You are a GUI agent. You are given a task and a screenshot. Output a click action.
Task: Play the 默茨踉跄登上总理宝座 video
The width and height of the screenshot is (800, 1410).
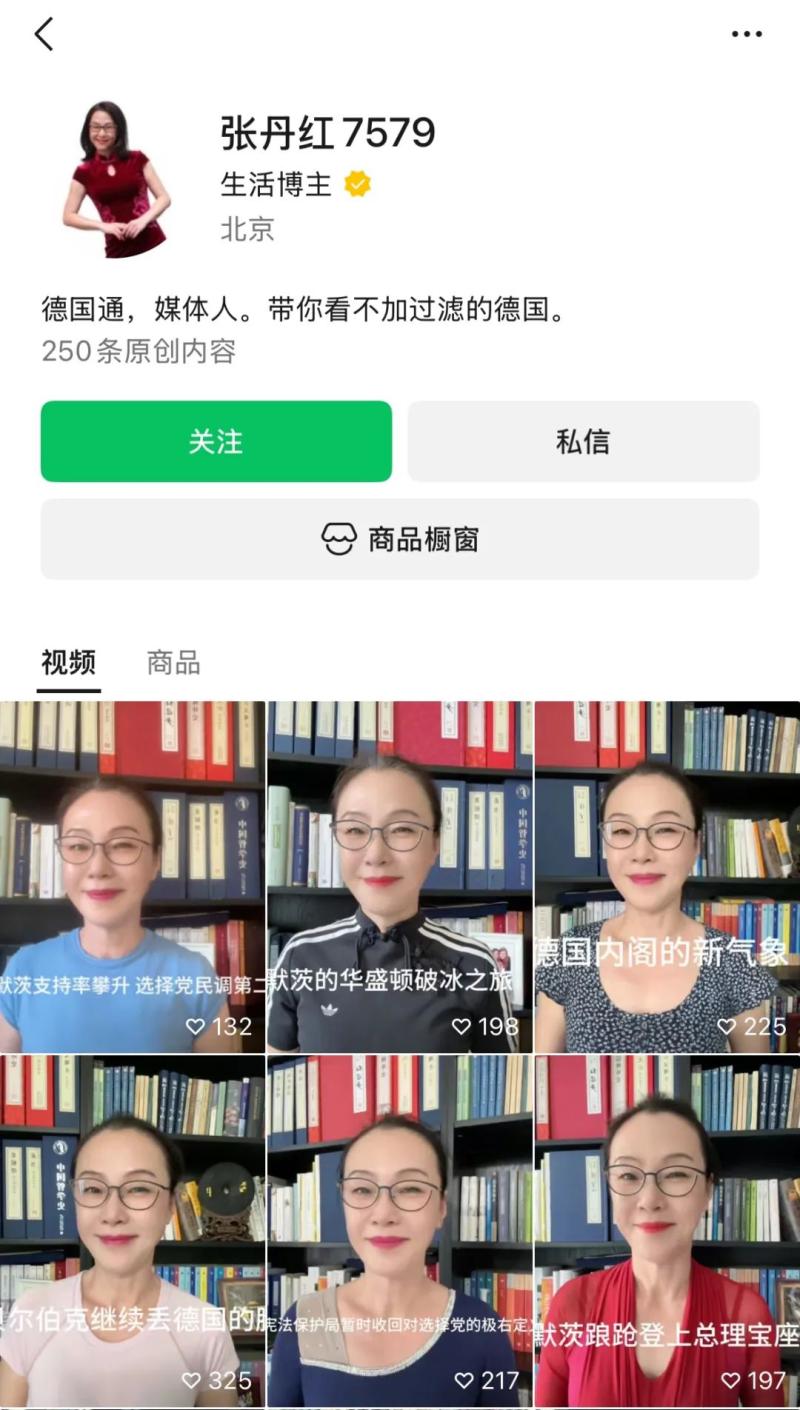[667, 1230]
